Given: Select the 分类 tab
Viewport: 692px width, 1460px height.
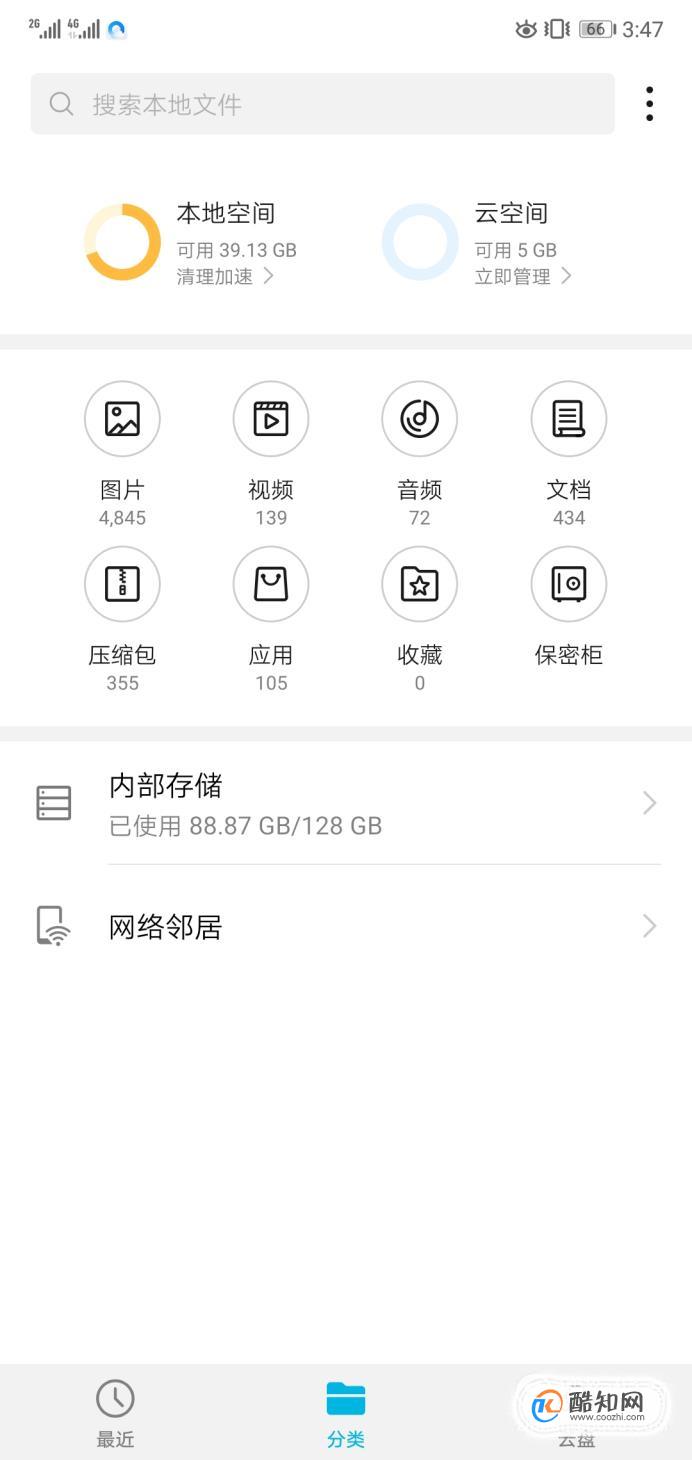Looking at the screenshot, I should click(346, 1413).
